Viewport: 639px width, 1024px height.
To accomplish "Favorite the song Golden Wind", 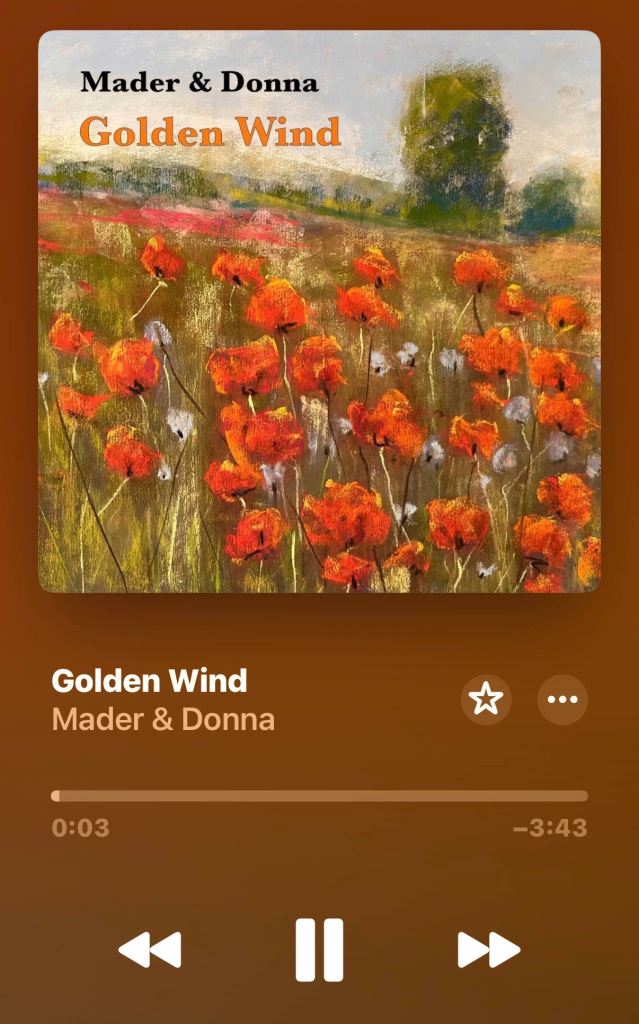I will click(x=486, y=699).
